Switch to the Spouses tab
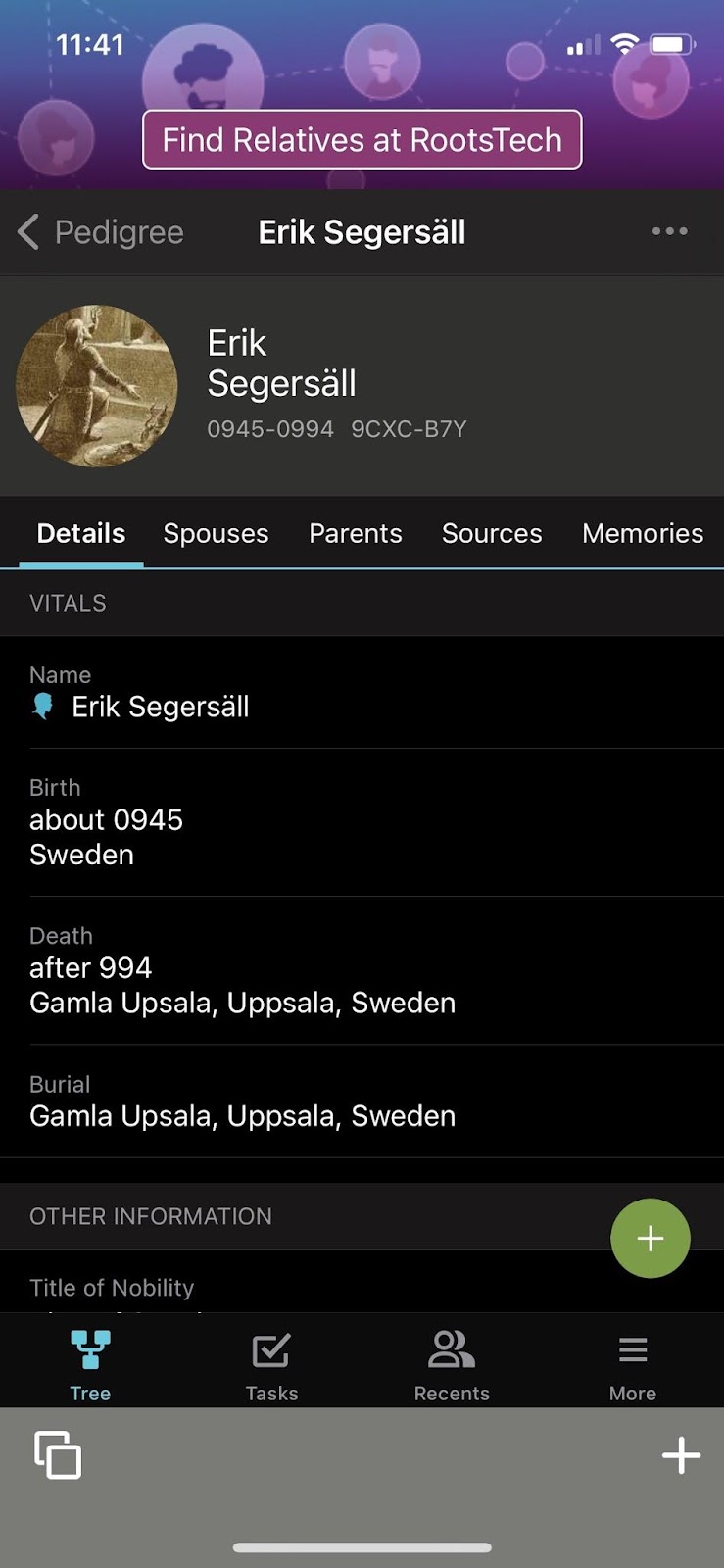The height and width of the screenshot is (1568, 724). pos(216,533)
